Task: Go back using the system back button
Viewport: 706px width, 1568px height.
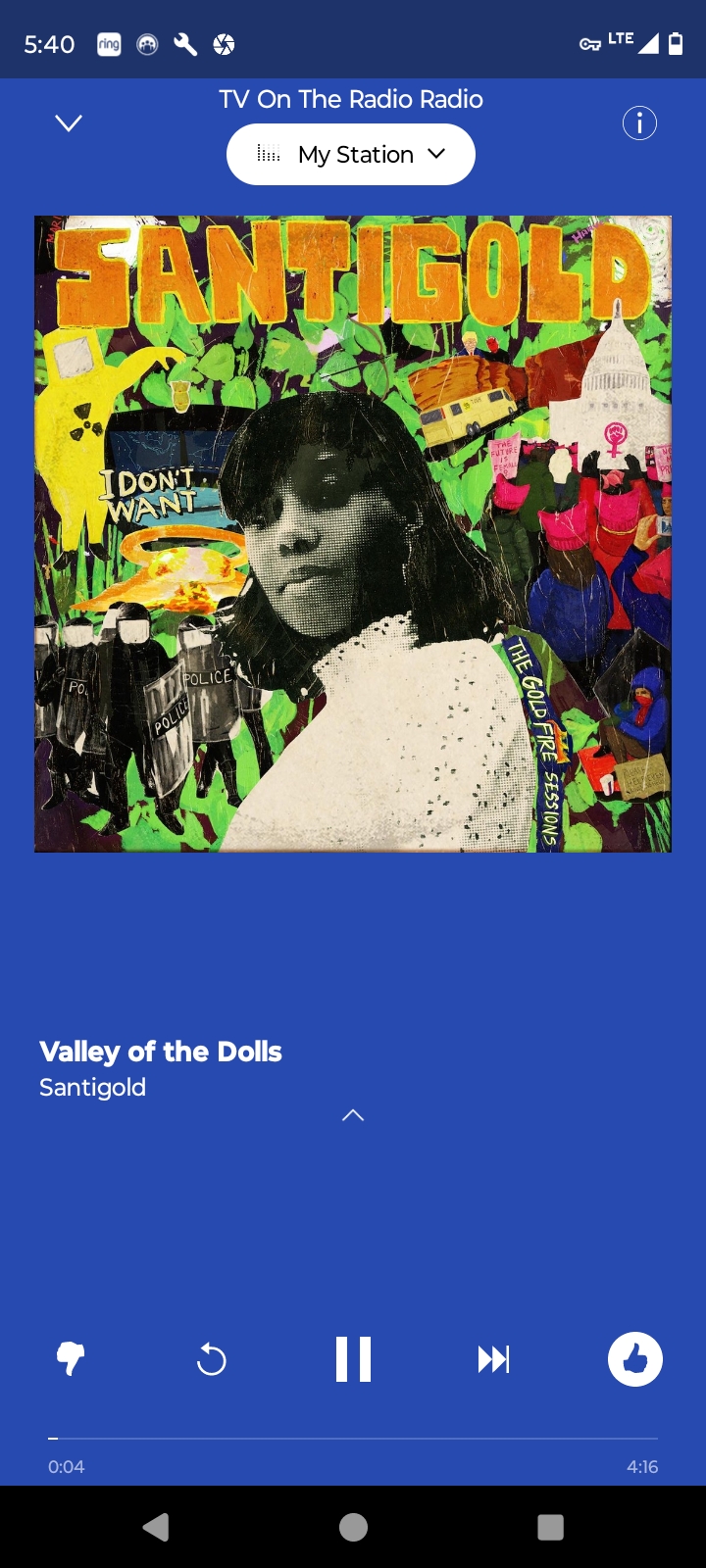Action: pos(156,1527)
